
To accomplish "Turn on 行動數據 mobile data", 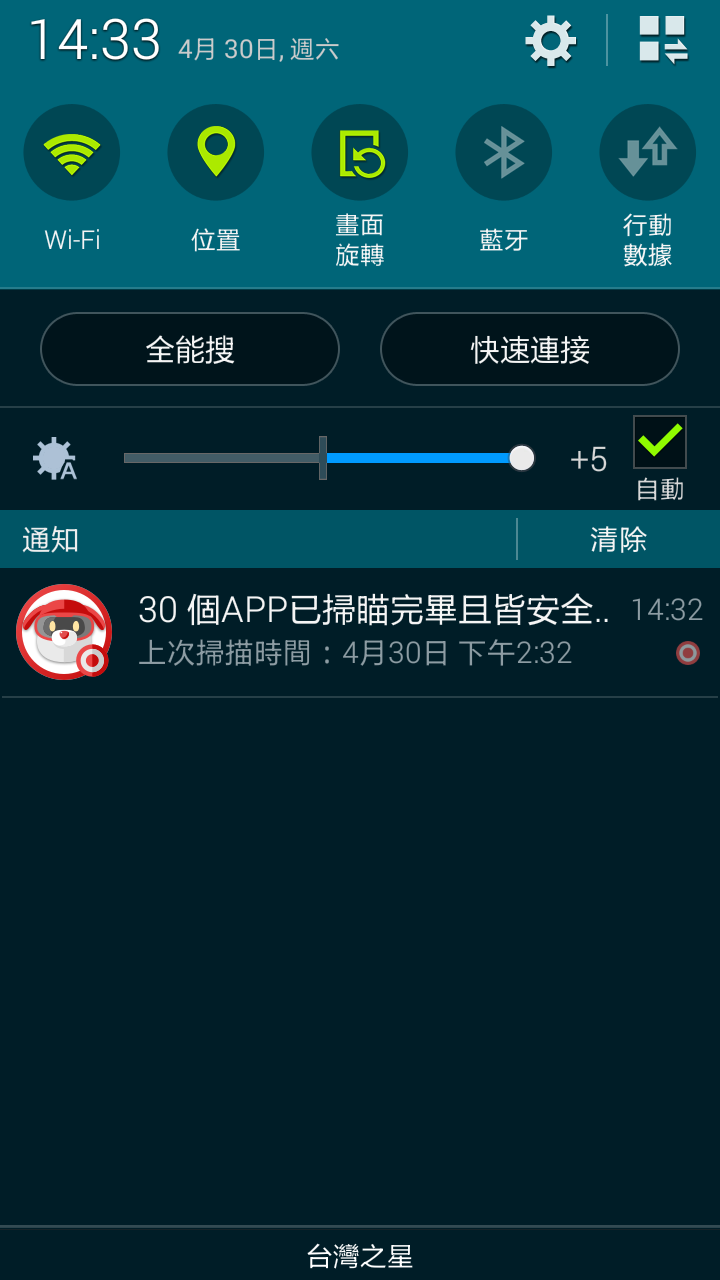I will pos(648,153).
